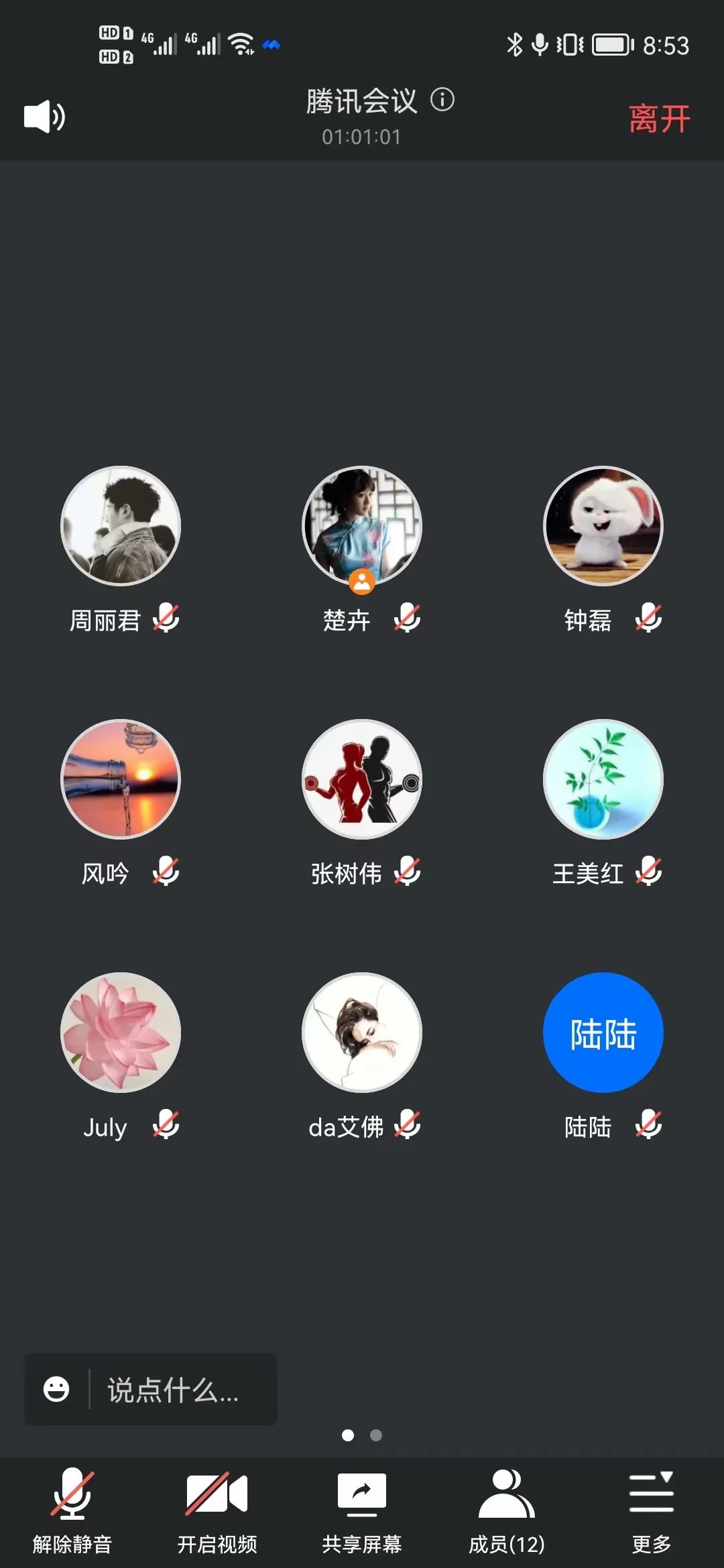The image size is (724, 1568).
Task: Select participant 陆陆's blue avatar
Action: pyautogui.click(x=603, y=1033)
